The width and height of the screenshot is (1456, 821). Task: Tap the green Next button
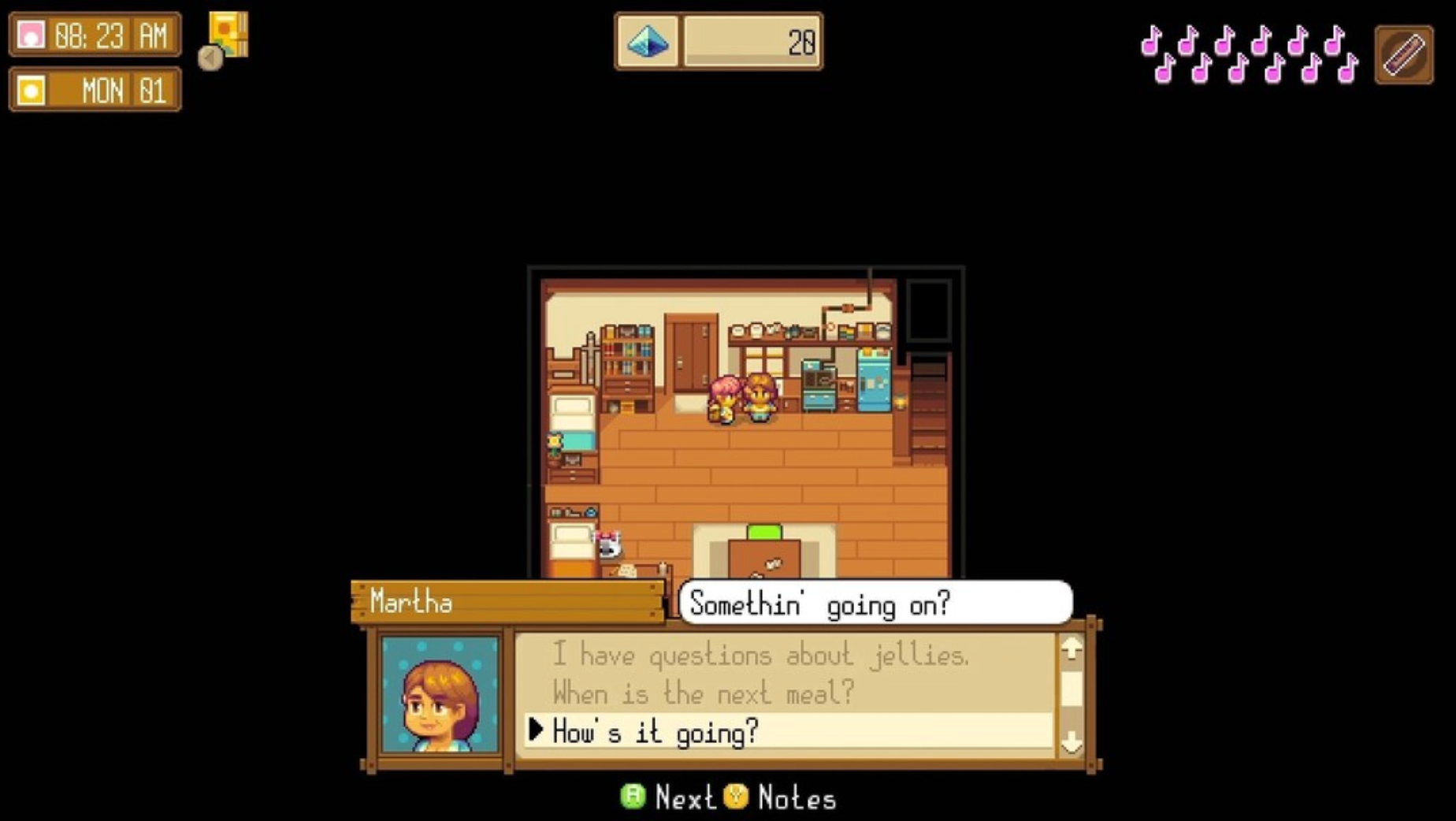pos(633,797)
